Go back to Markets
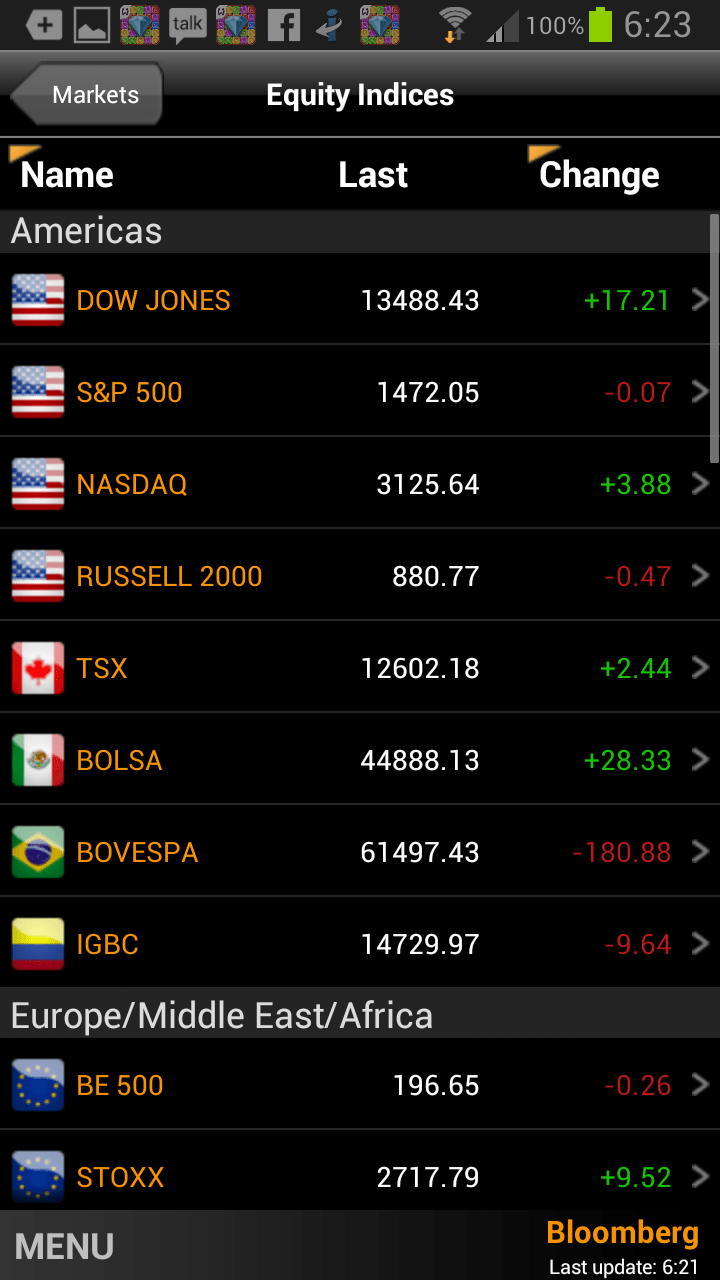 [x=88, y=95]
